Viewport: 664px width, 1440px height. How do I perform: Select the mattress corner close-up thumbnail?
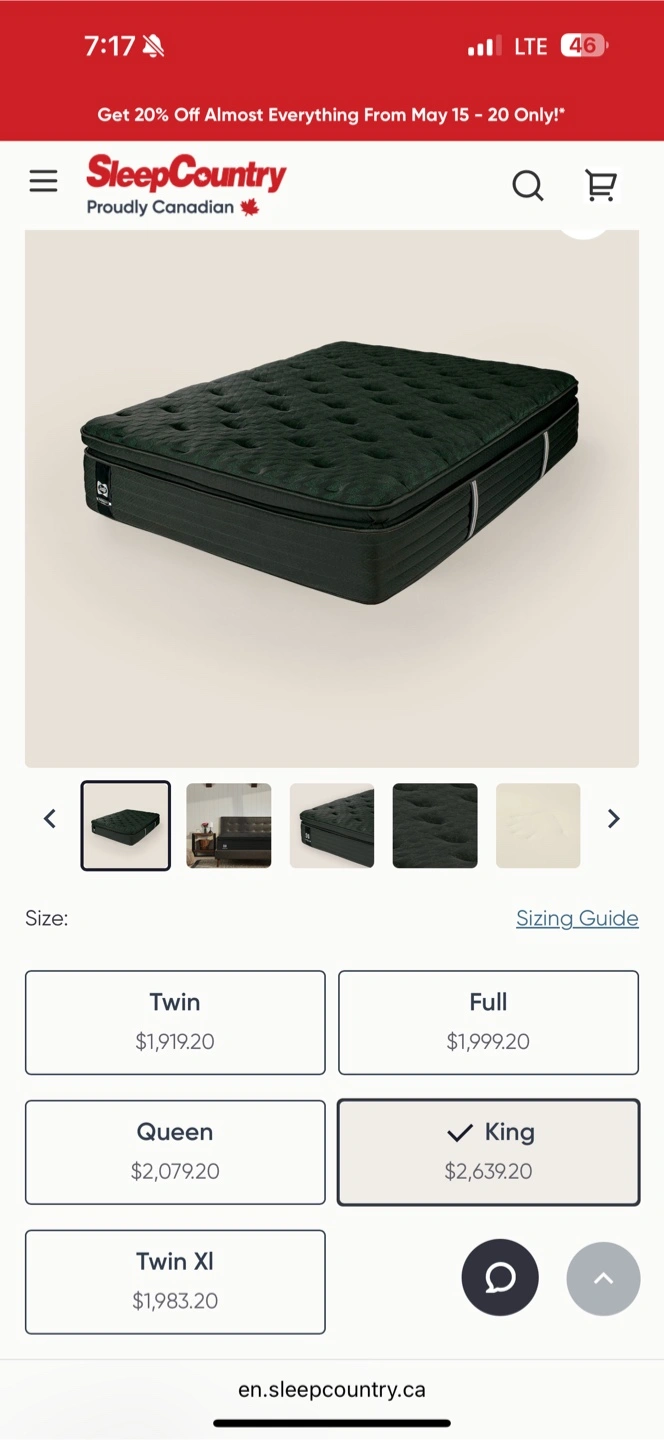click(332, 825)
